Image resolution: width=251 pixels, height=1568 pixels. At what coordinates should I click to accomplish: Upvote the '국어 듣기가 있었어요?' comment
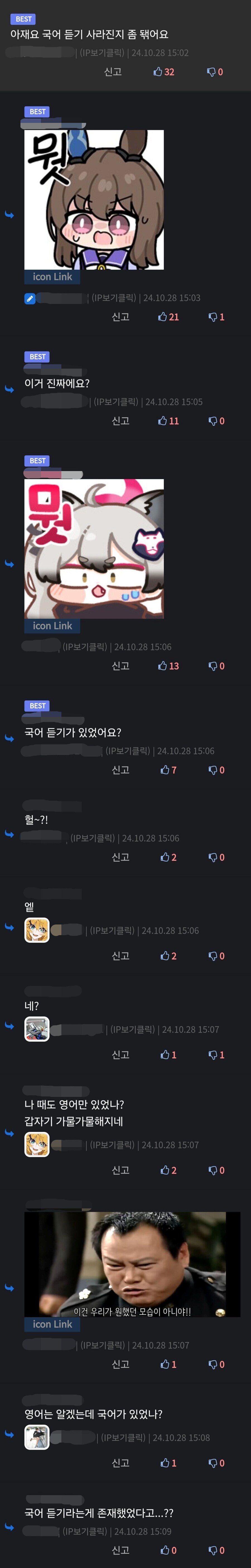pyautogui.click(x=168, y=770)
